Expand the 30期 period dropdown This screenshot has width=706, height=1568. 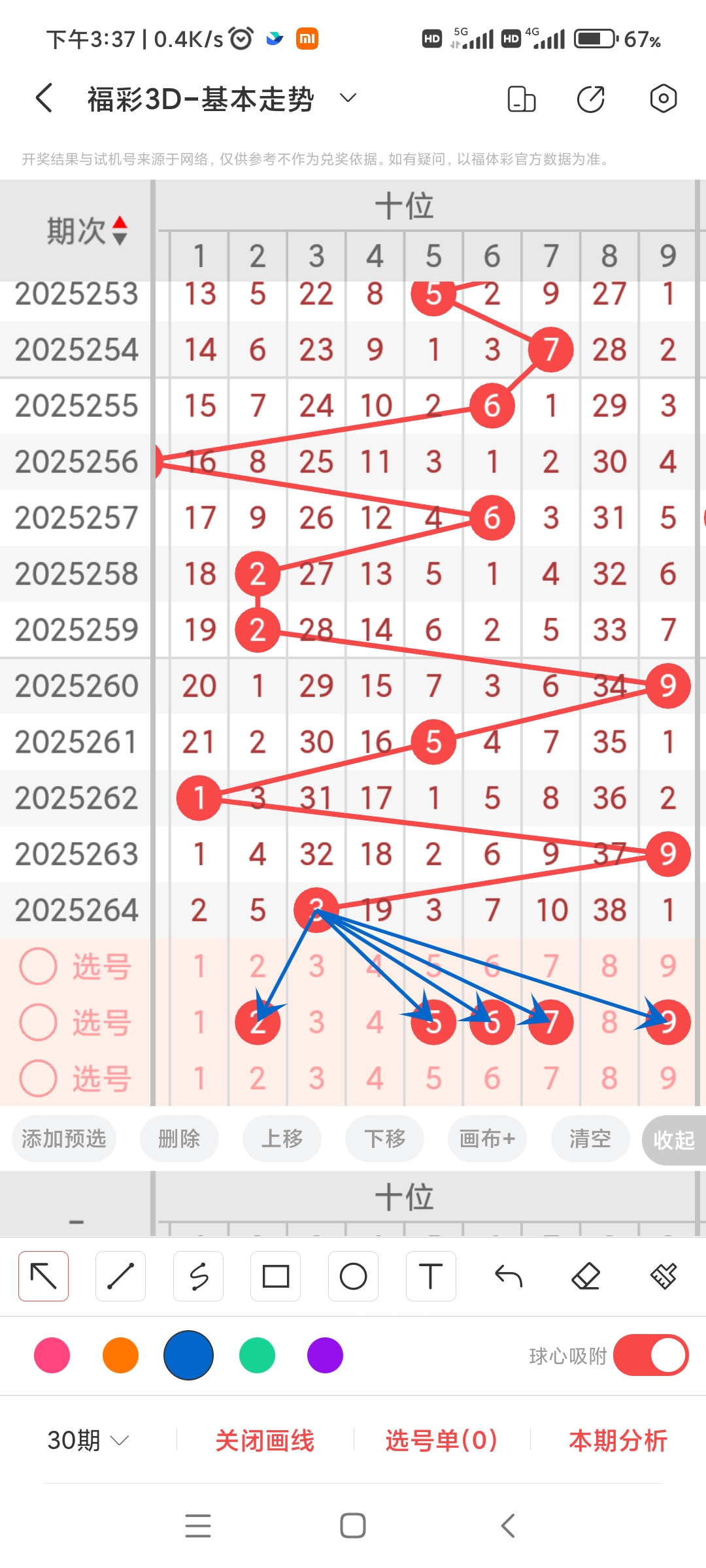coord(85,1440)
